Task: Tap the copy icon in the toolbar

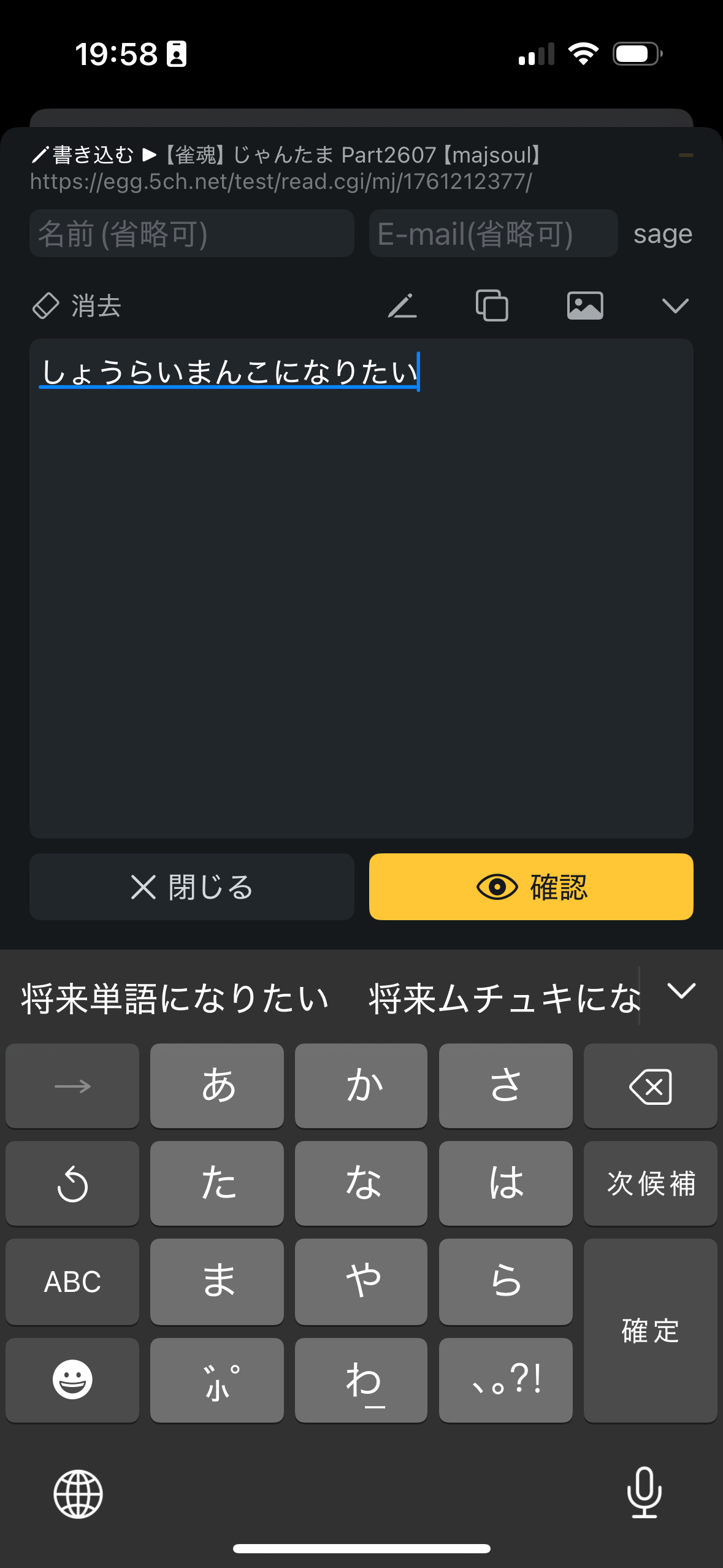Action: tap(492, 306)
